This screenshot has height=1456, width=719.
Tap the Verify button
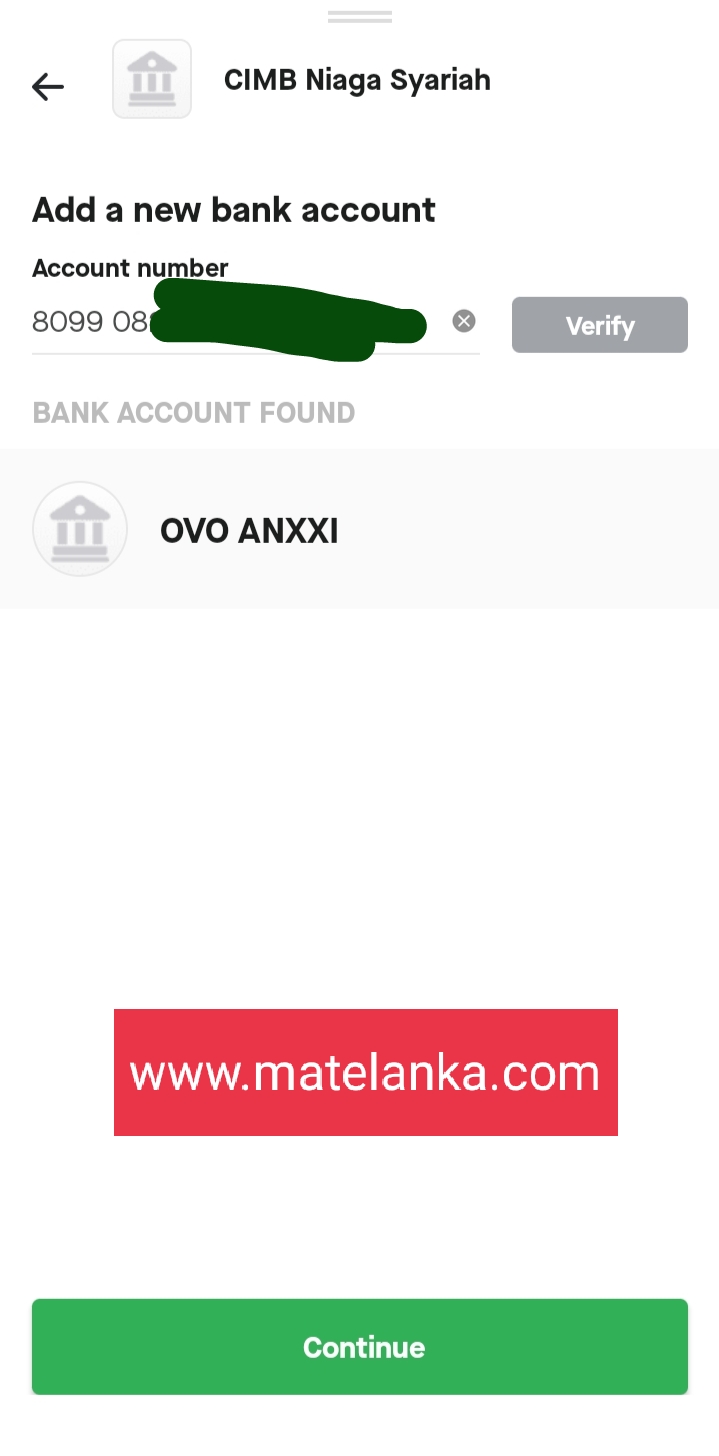point(599,325)
